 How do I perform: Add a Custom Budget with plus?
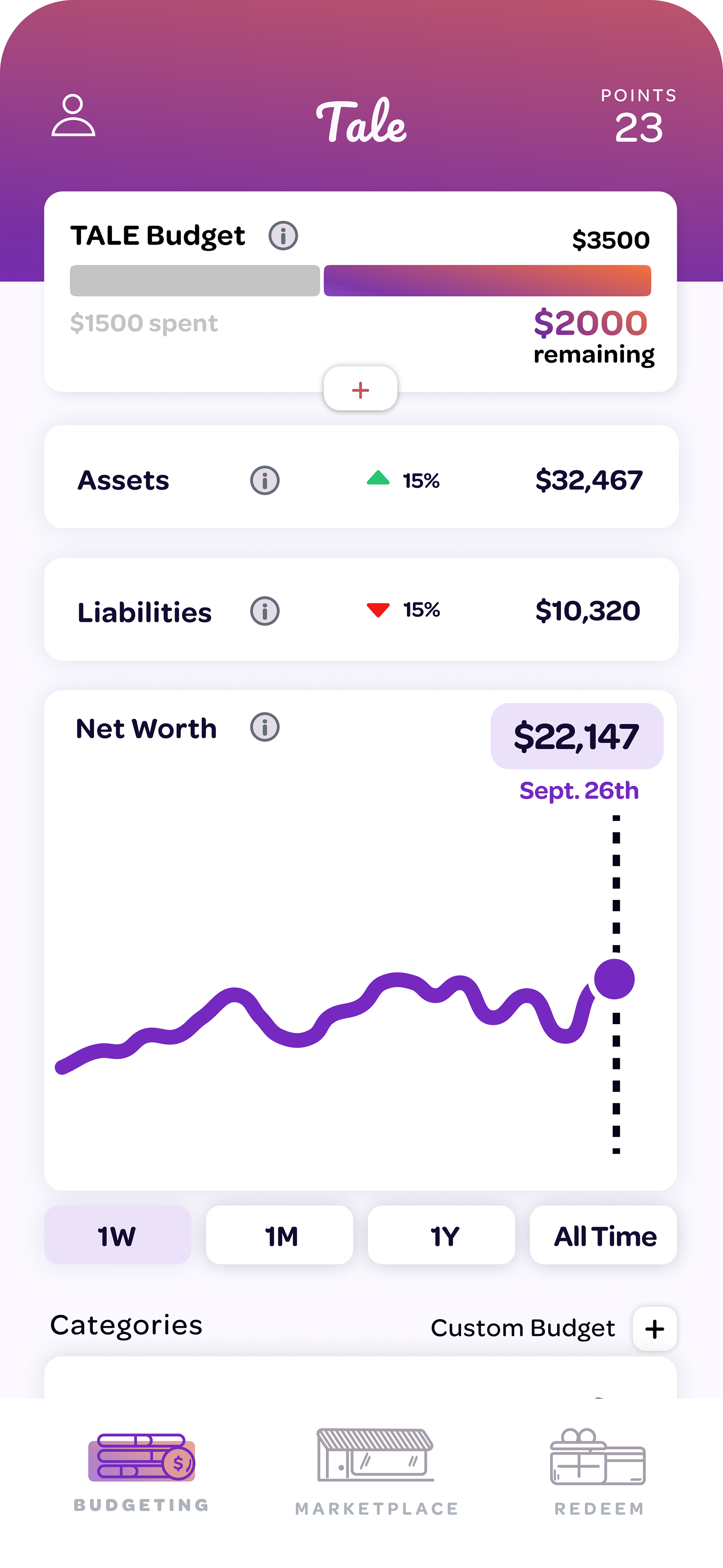[x=654, y=1329]
